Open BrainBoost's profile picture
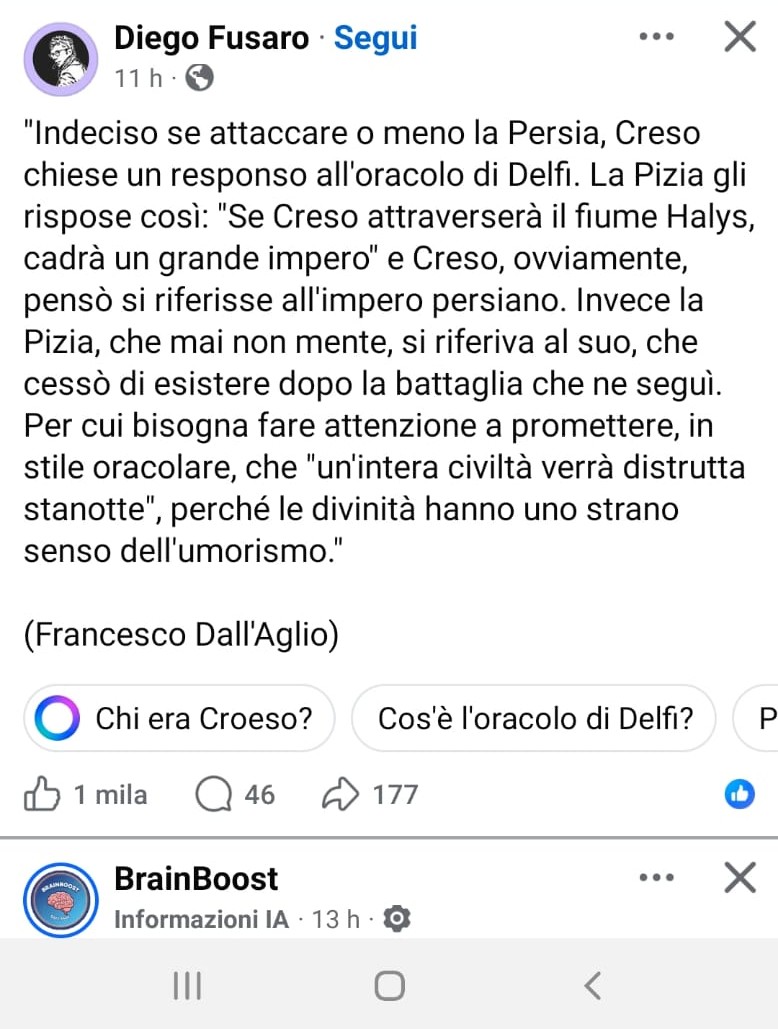The height and width of the screenshot is (1029, 778). click(61, 900)
